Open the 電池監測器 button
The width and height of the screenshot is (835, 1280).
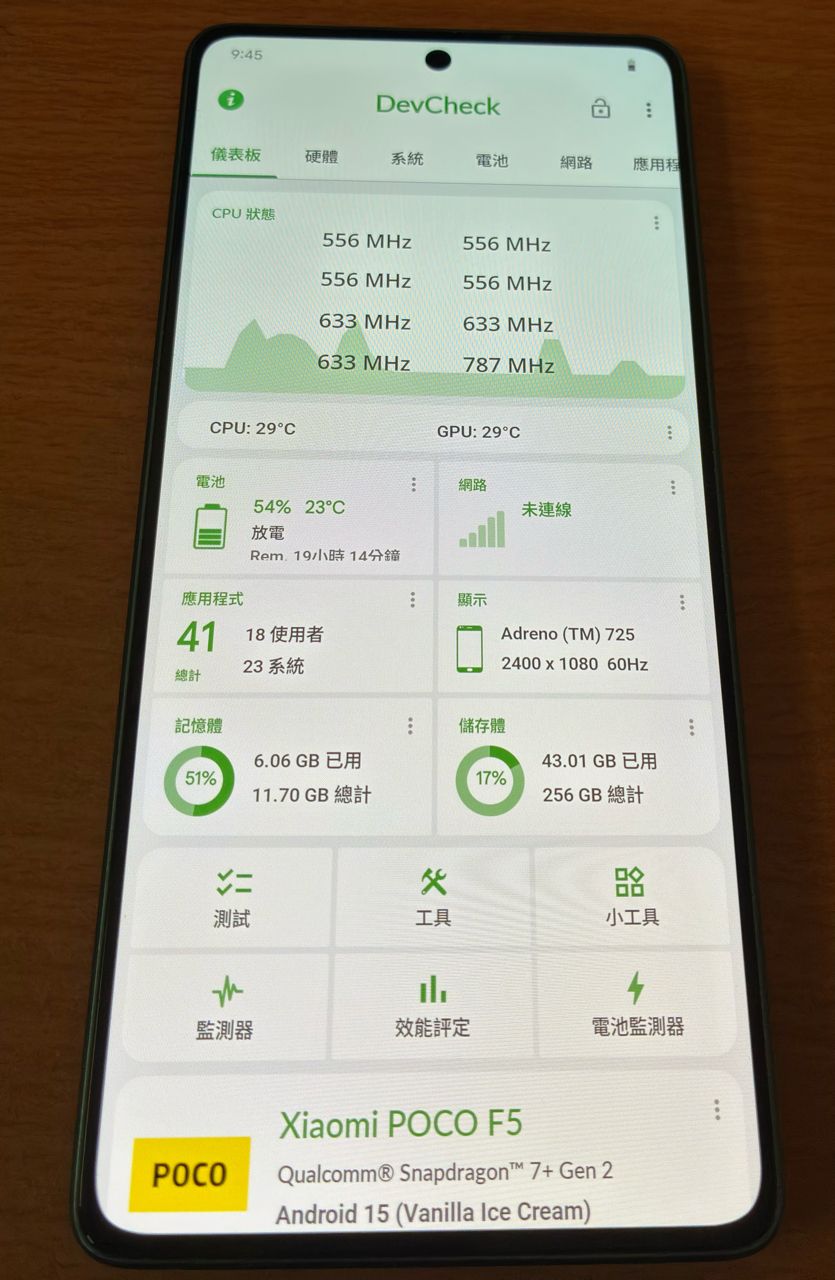click(637, 1006)
